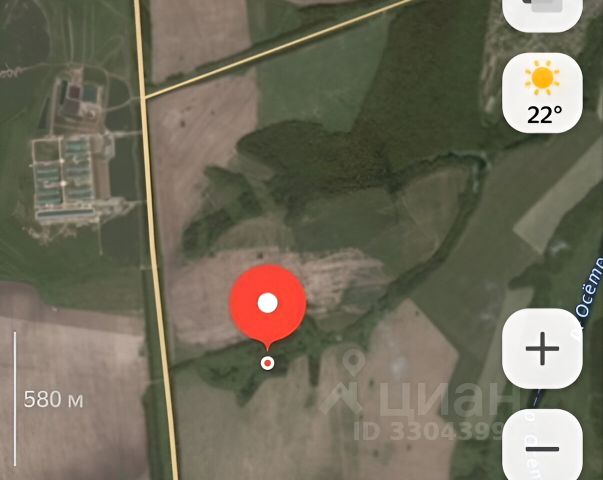Open the map layers button

(x=542, y=14)
